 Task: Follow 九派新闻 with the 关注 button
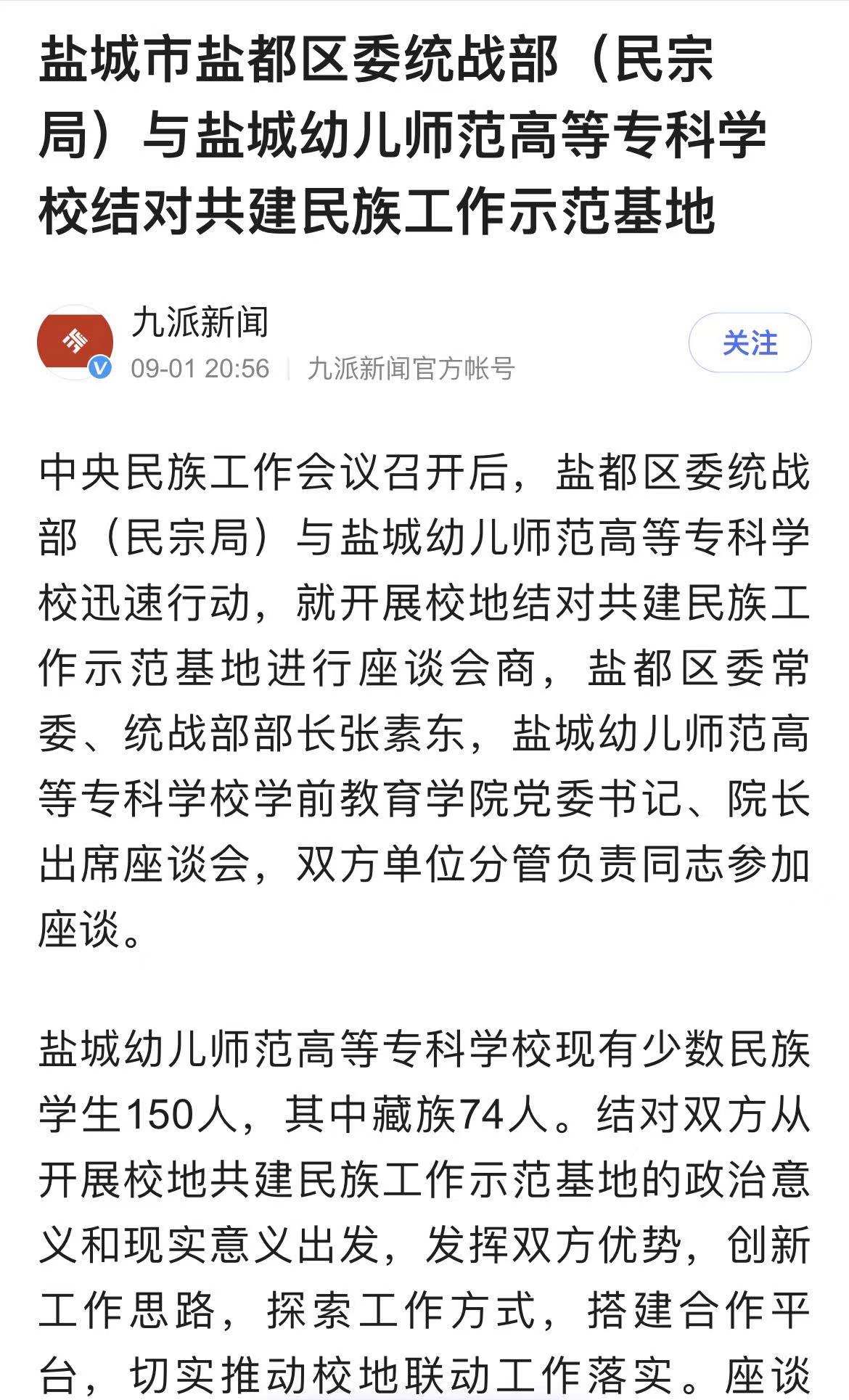click(x=750, y=343)
